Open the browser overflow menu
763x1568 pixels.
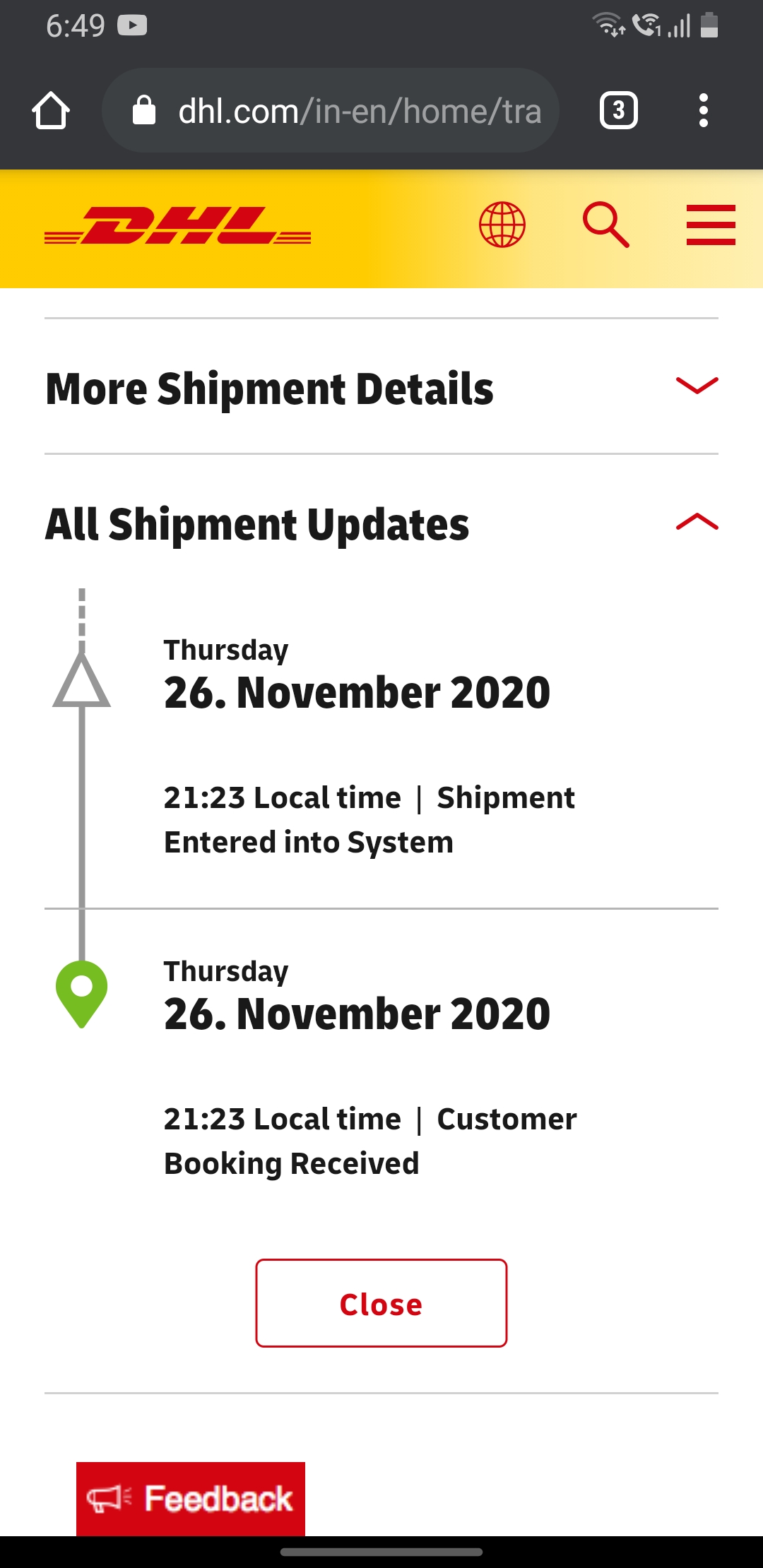(x=703, y=111)
